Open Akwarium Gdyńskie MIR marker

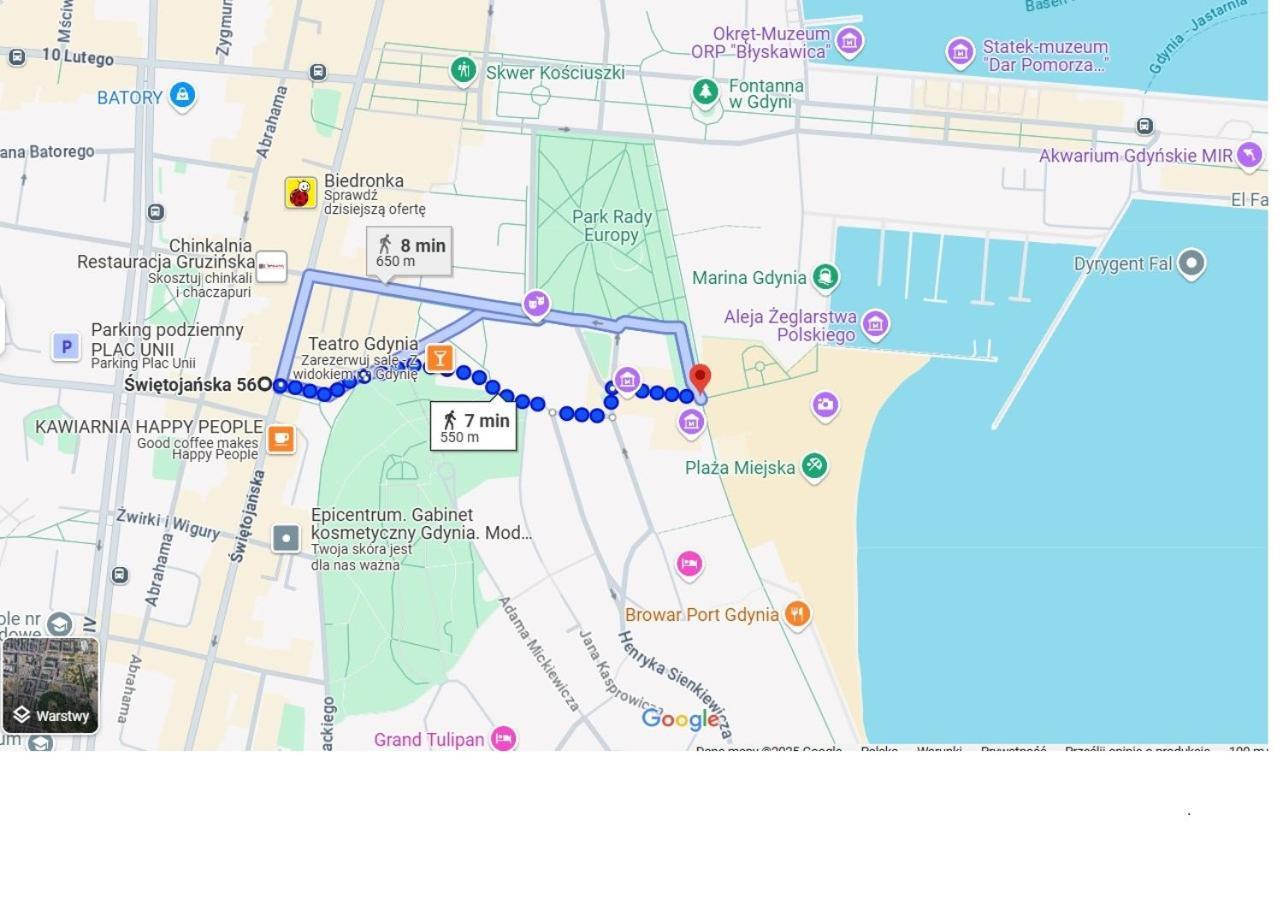(1249, 156)
